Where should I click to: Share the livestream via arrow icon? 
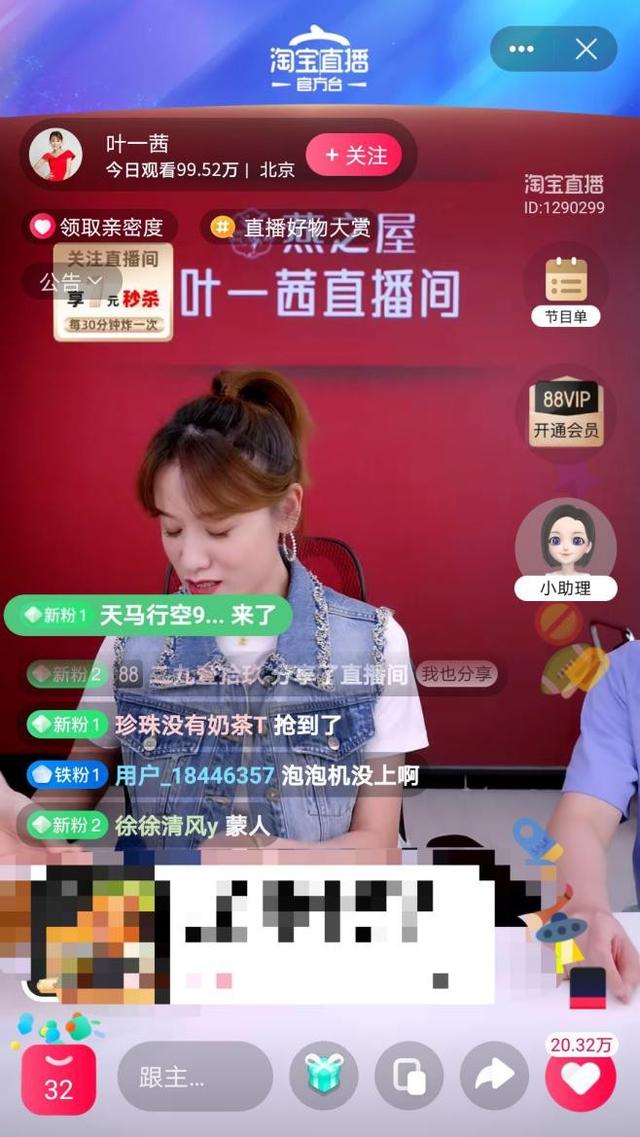494,1076
